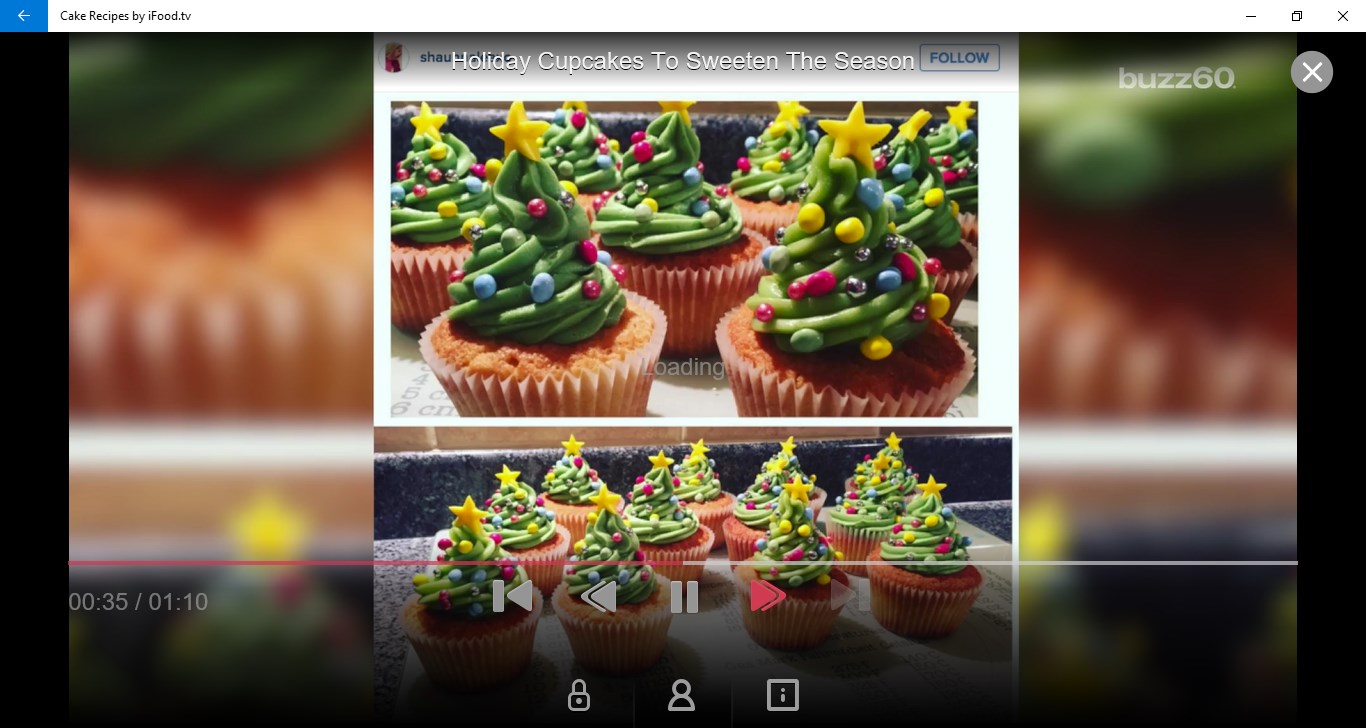
Task: Pause the playing video
Action: point(684,597)
